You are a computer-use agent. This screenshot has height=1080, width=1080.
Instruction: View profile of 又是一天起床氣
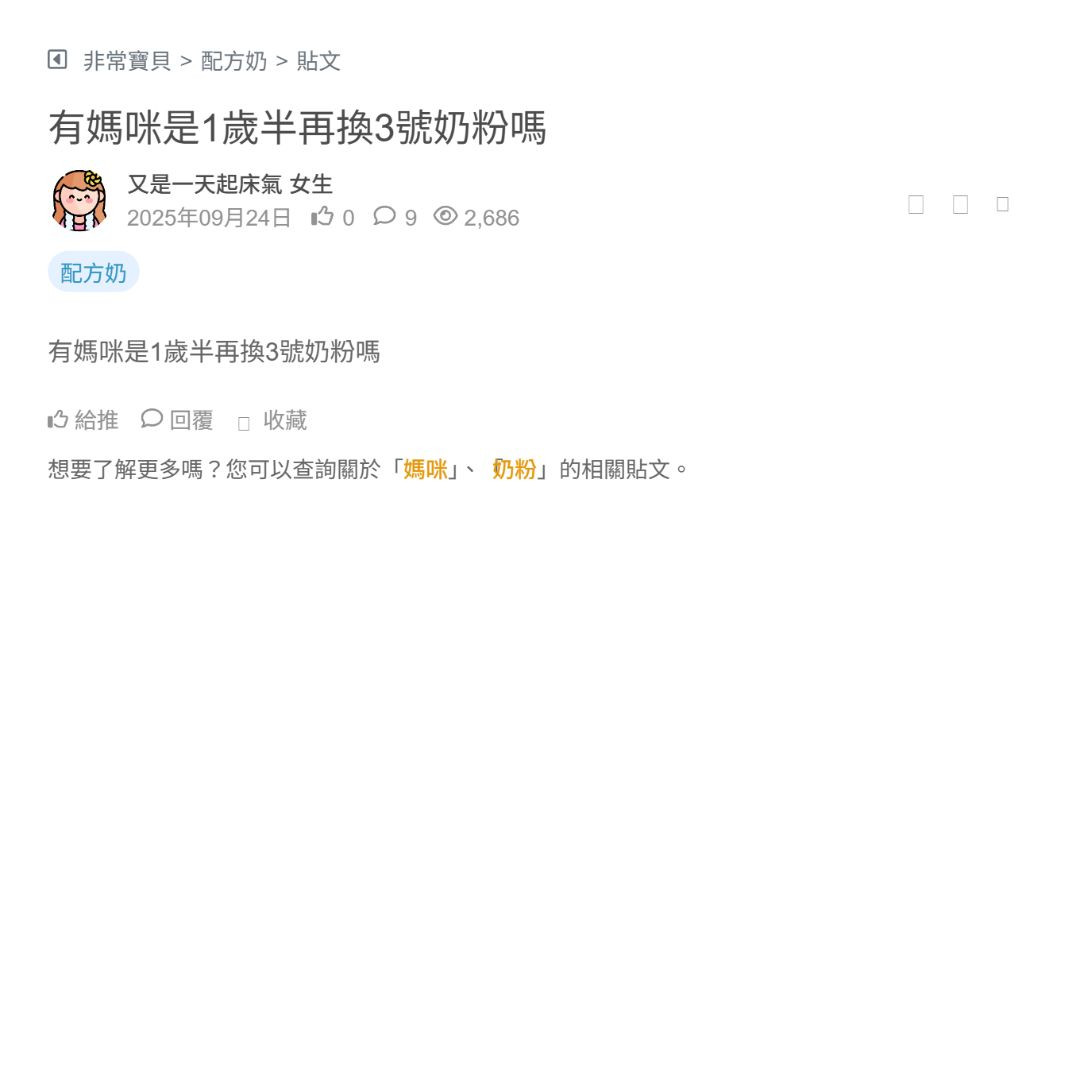point(205,184)
